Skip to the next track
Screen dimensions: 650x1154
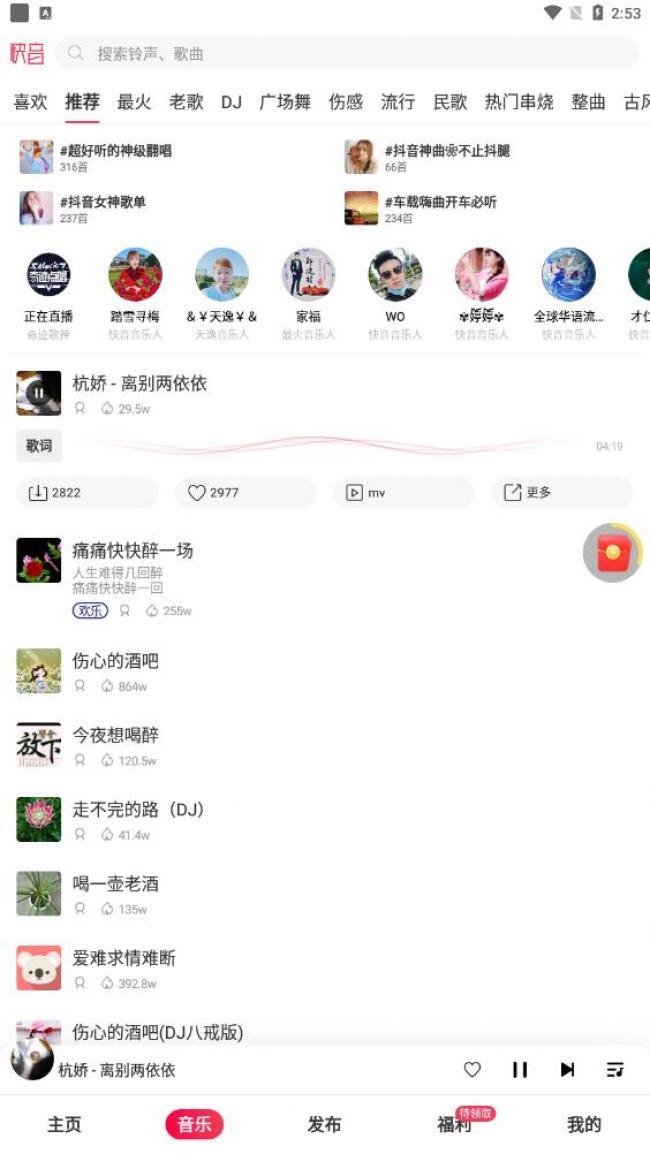coord(567,1069)
